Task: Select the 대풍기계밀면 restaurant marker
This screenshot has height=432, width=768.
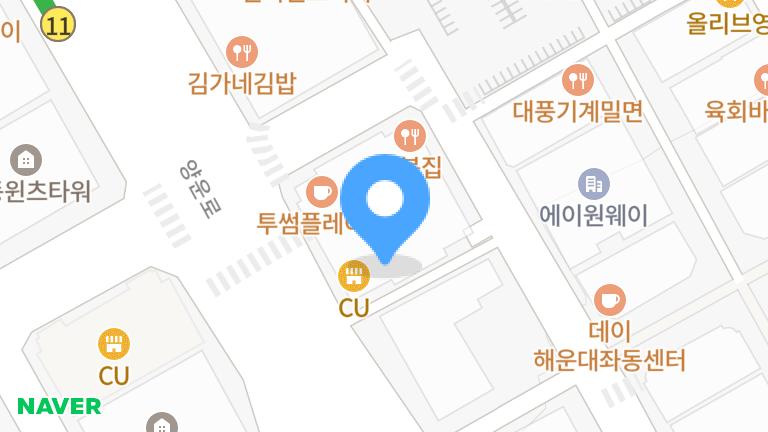Action: [578, 78]
